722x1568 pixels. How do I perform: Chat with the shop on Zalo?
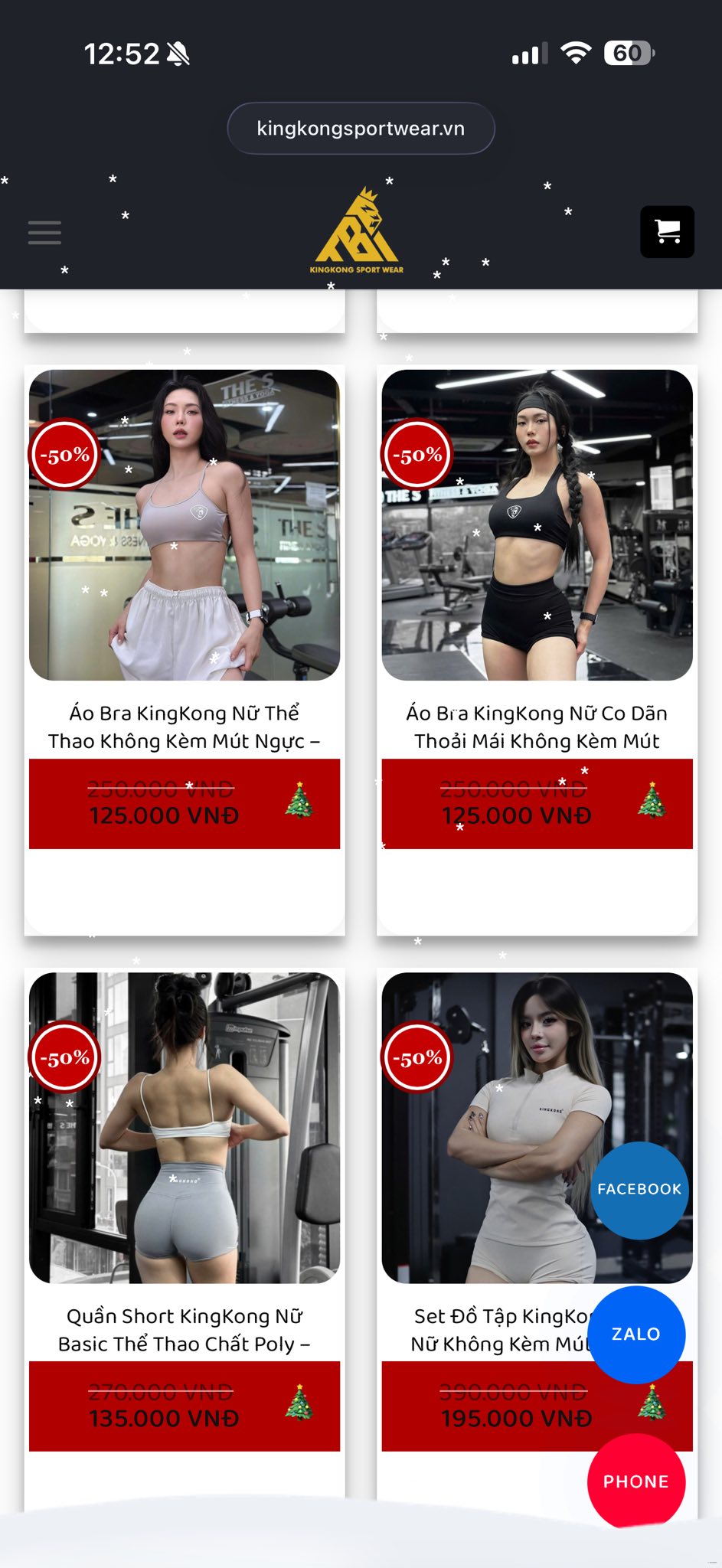coord(635,1334)
